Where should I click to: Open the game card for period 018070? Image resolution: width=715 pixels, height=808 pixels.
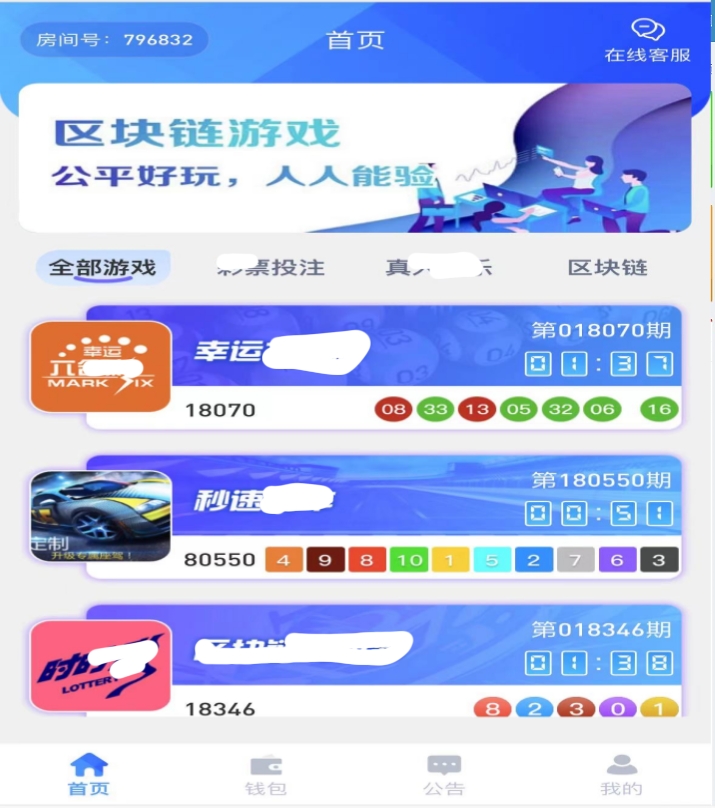[x=383, y=367]
